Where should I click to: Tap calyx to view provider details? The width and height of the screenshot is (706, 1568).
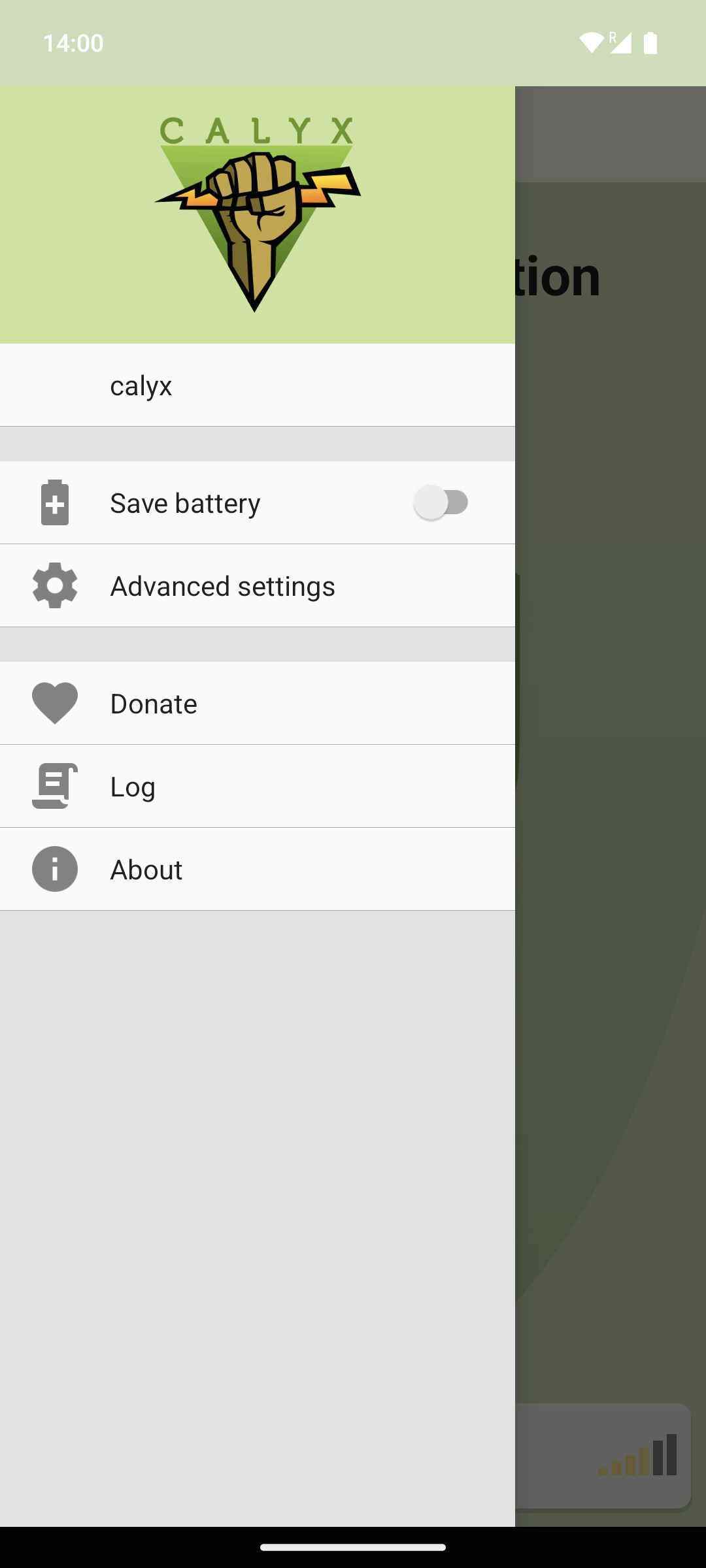tap(141, 385)
